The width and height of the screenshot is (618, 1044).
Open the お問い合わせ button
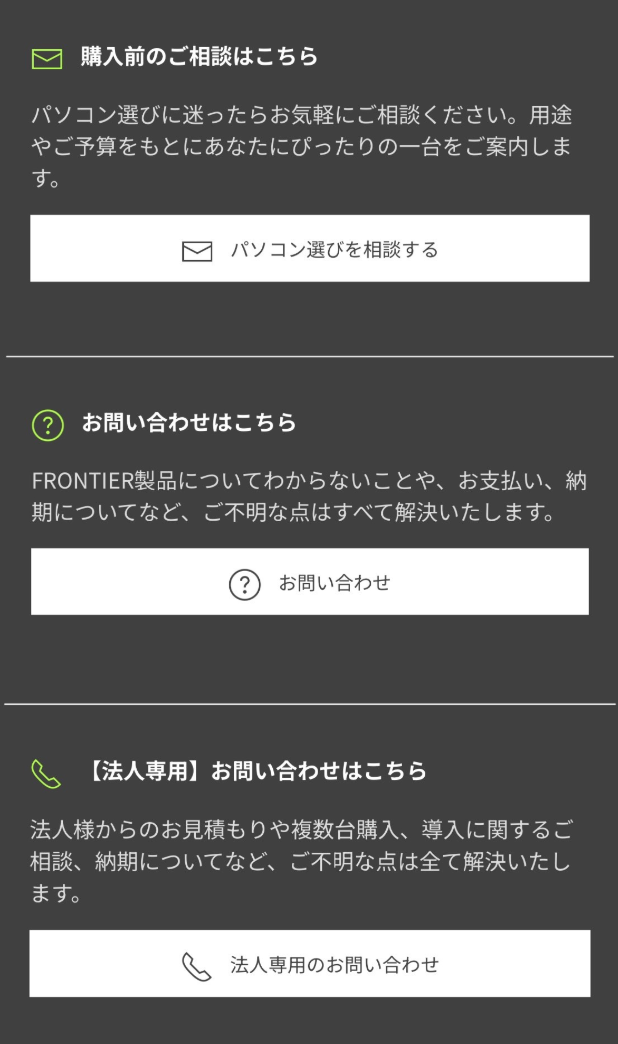pos(310,582)
